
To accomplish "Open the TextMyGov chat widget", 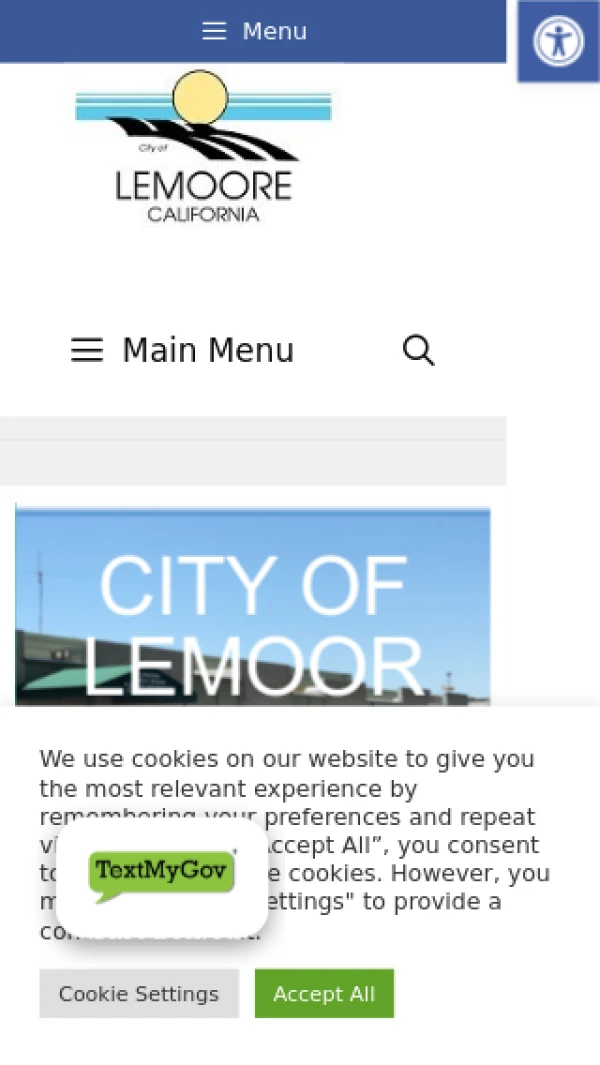I will pyautogui.click(x=162, y=872).
